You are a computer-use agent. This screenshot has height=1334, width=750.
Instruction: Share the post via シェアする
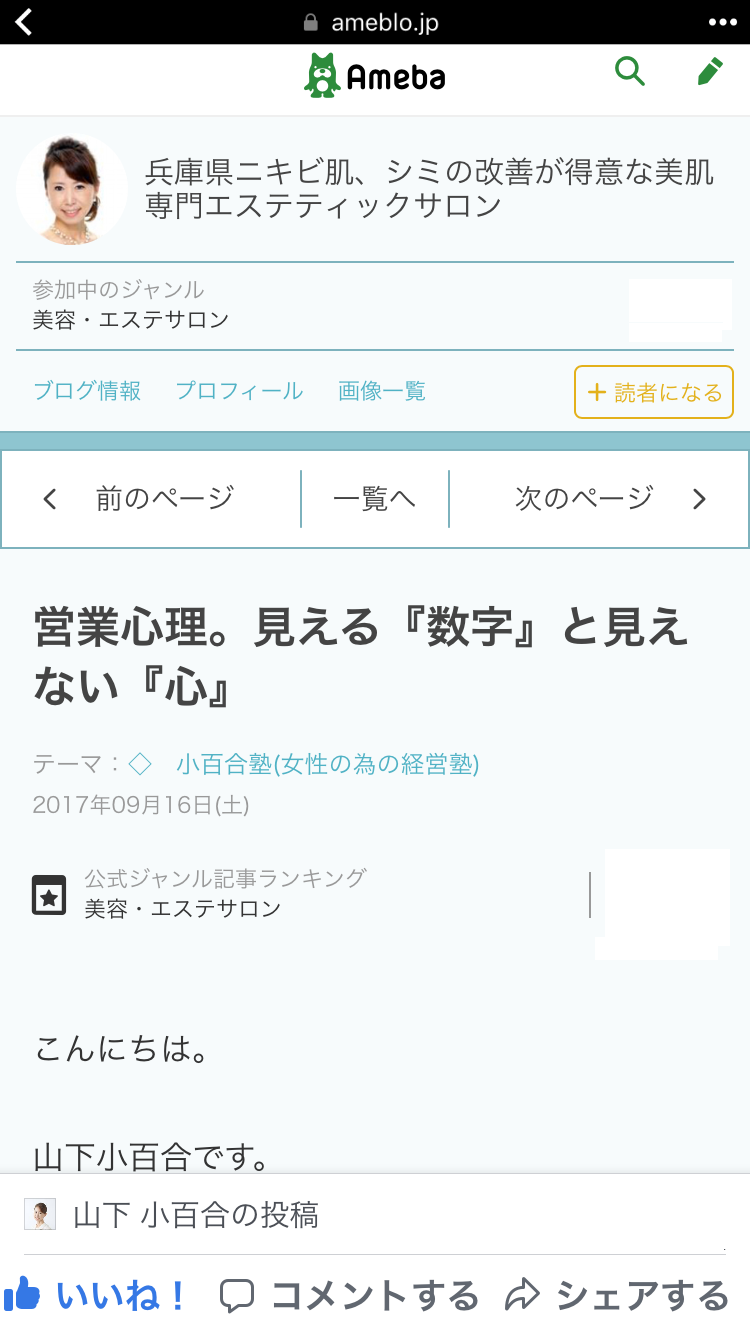[617, 1296]
